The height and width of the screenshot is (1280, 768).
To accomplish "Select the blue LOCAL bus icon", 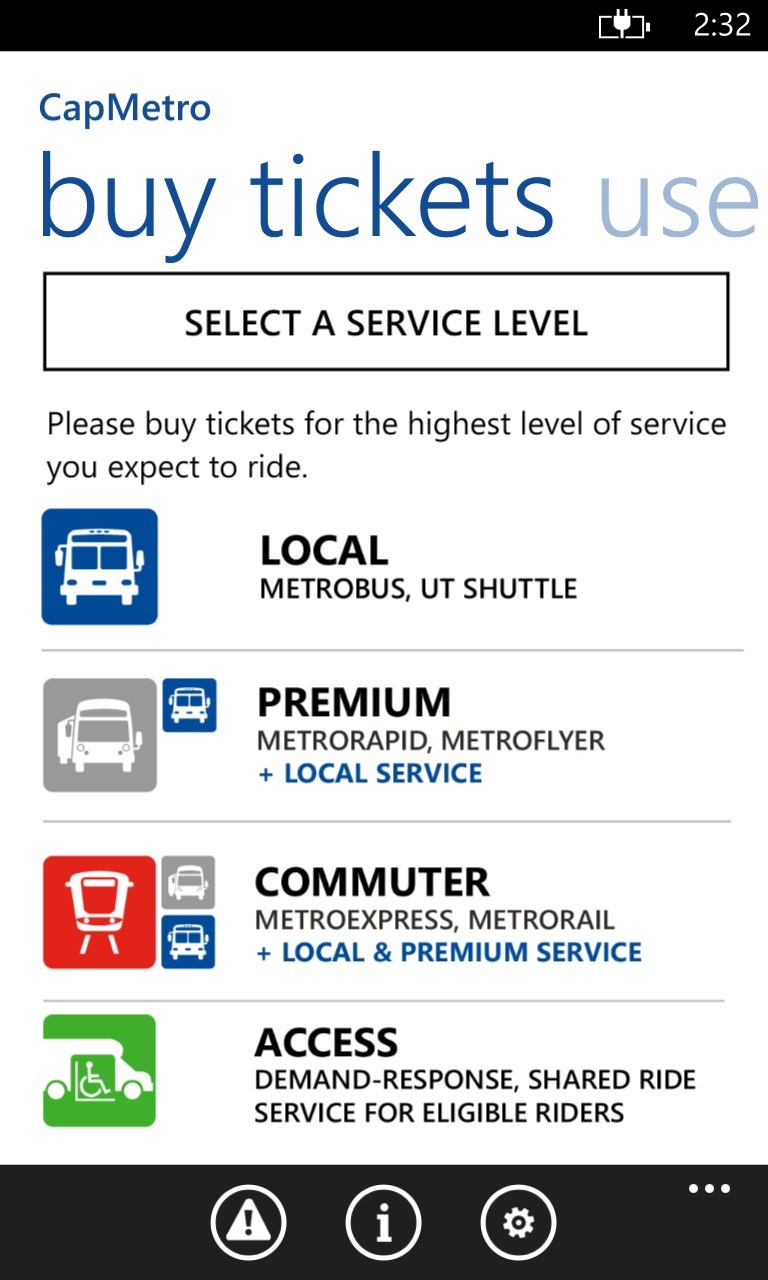I will coord(99,565).
